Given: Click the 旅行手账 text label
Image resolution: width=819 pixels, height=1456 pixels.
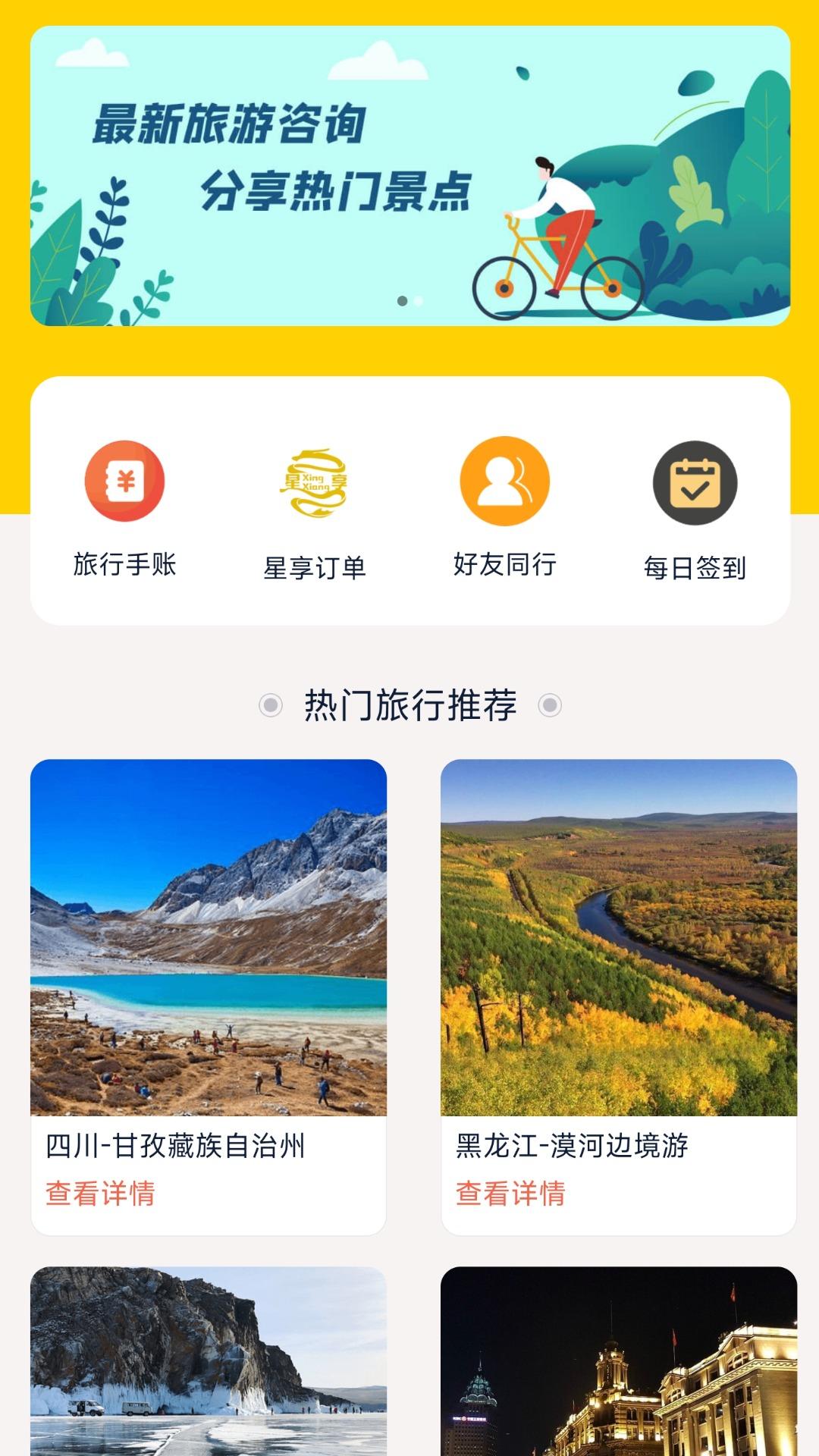Looking at the screenshot, I should click(124, 564).
